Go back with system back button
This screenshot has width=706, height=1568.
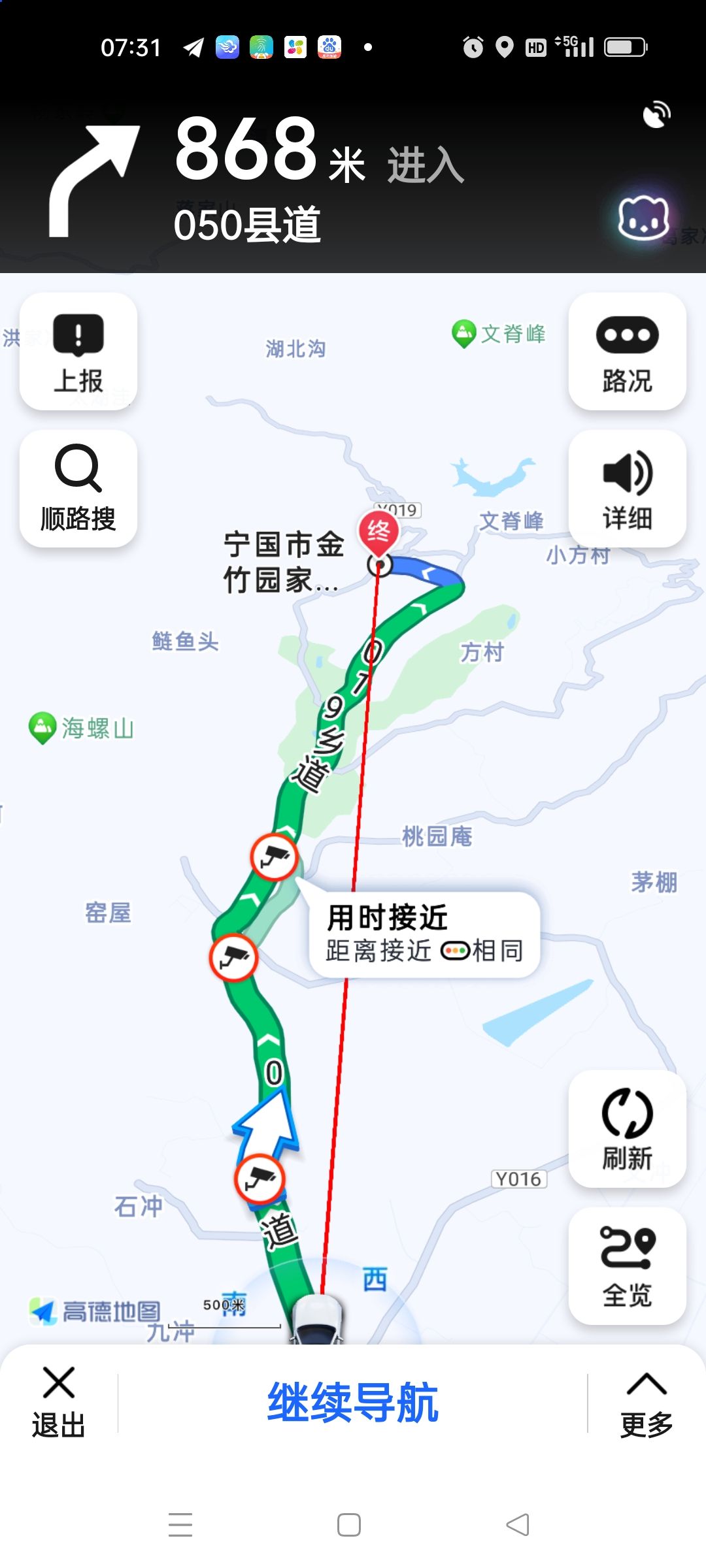point(518,1525)
